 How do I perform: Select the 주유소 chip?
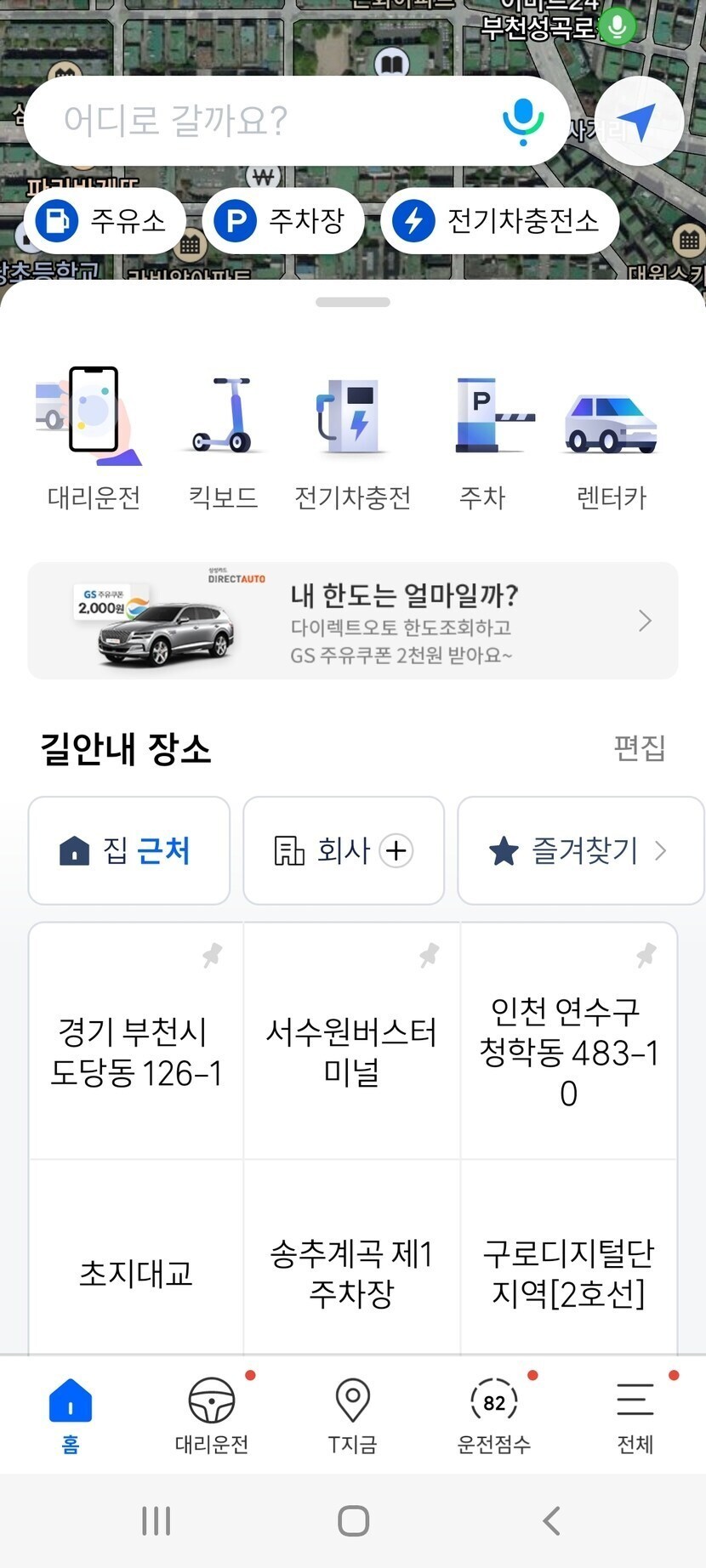(x=105, y=221)
